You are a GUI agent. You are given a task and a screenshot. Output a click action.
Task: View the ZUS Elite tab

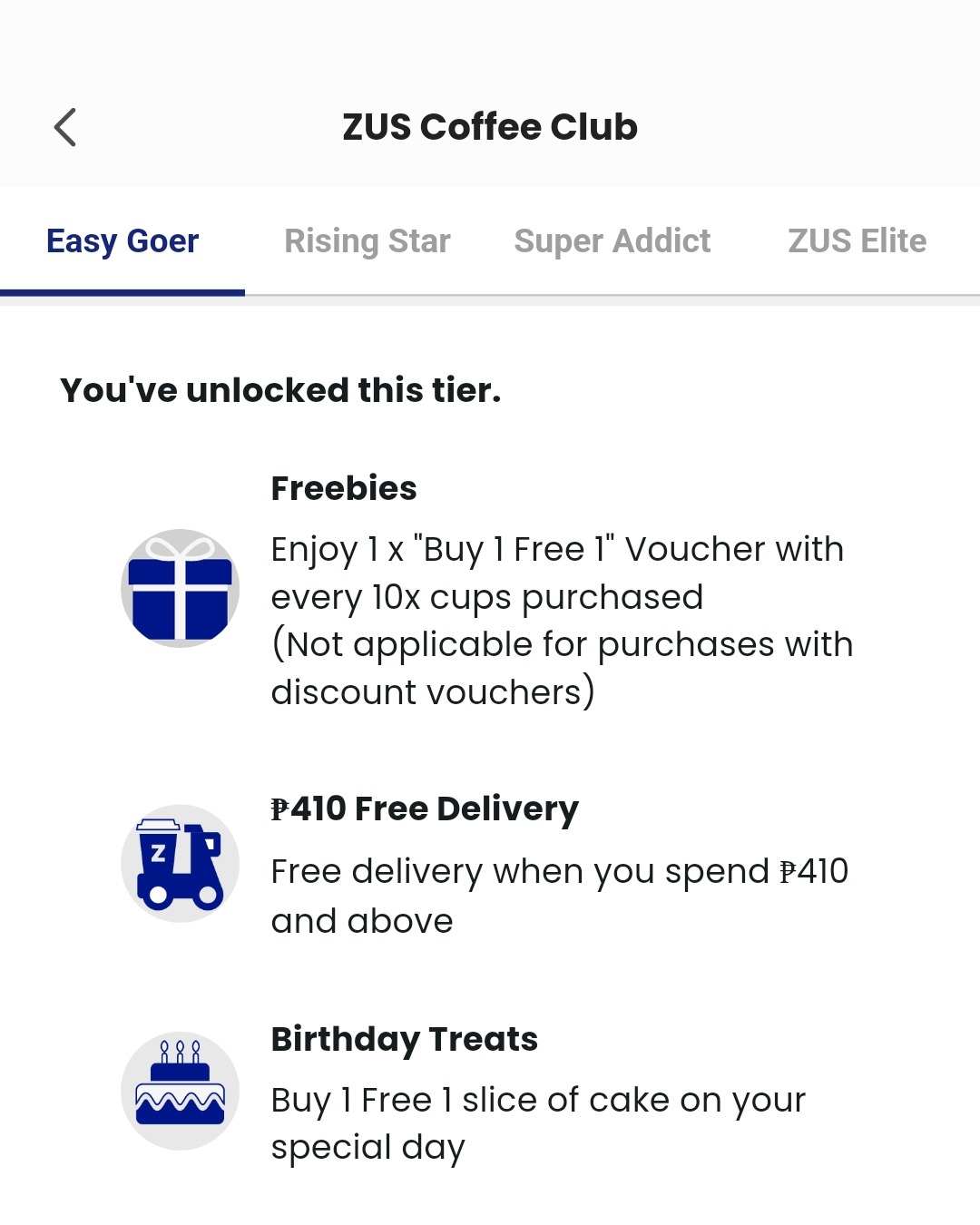(x=857, y=241)
